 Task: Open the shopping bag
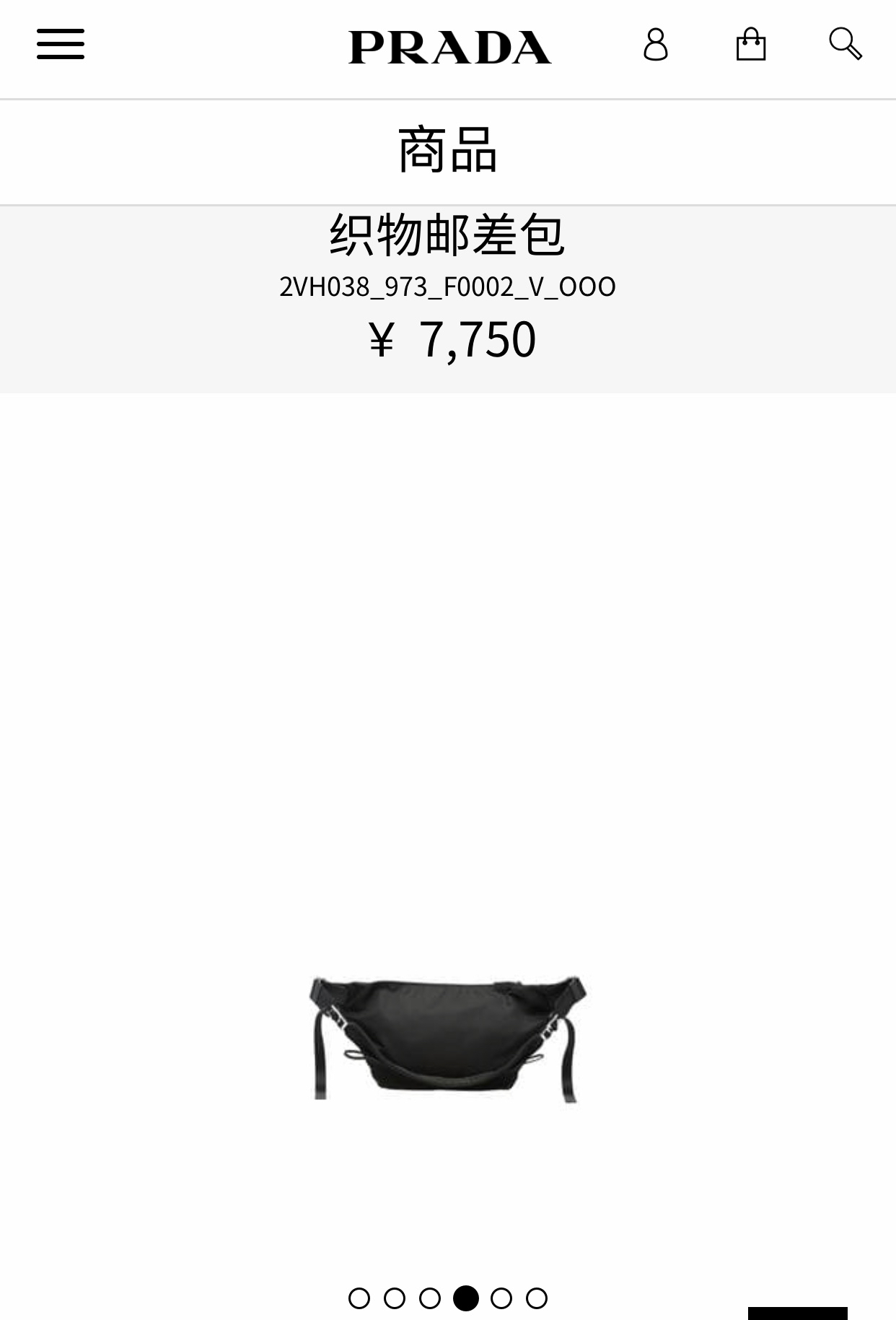pos(750,45)
